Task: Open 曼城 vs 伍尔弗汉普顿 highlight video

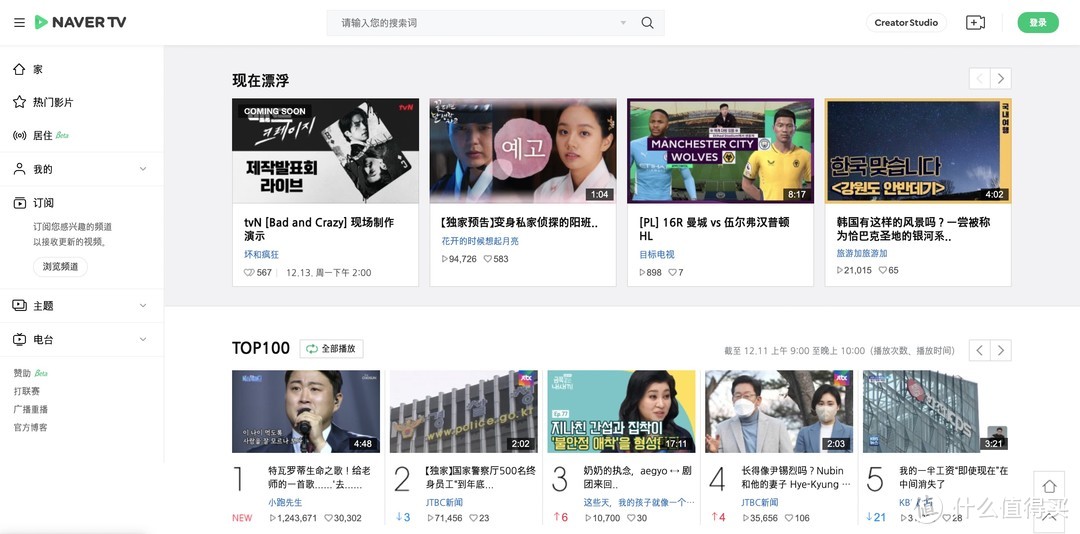Action: coord(720,151)
